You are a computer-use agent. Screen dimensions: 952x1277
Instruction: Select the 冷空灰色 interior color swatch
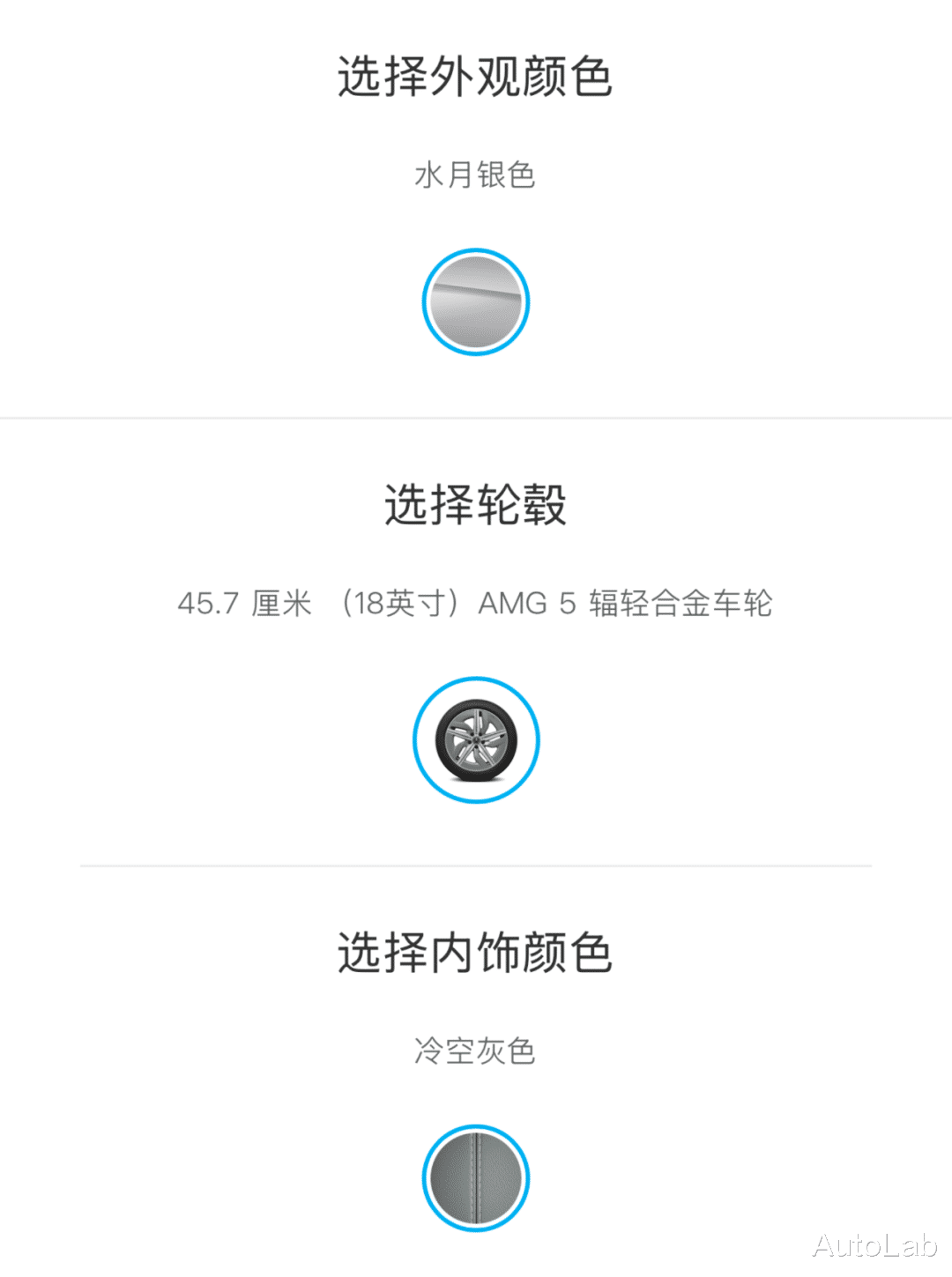(476, 1178)
